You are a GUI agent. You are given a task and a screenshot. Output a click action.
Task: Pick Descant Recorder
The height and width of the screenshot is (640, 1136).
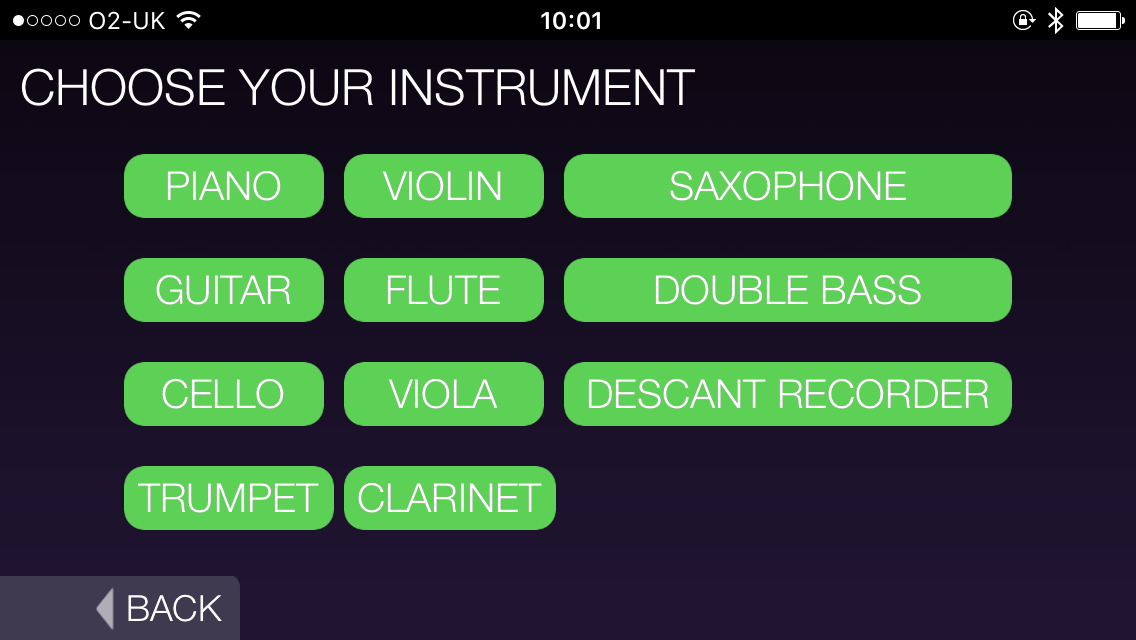788,394
